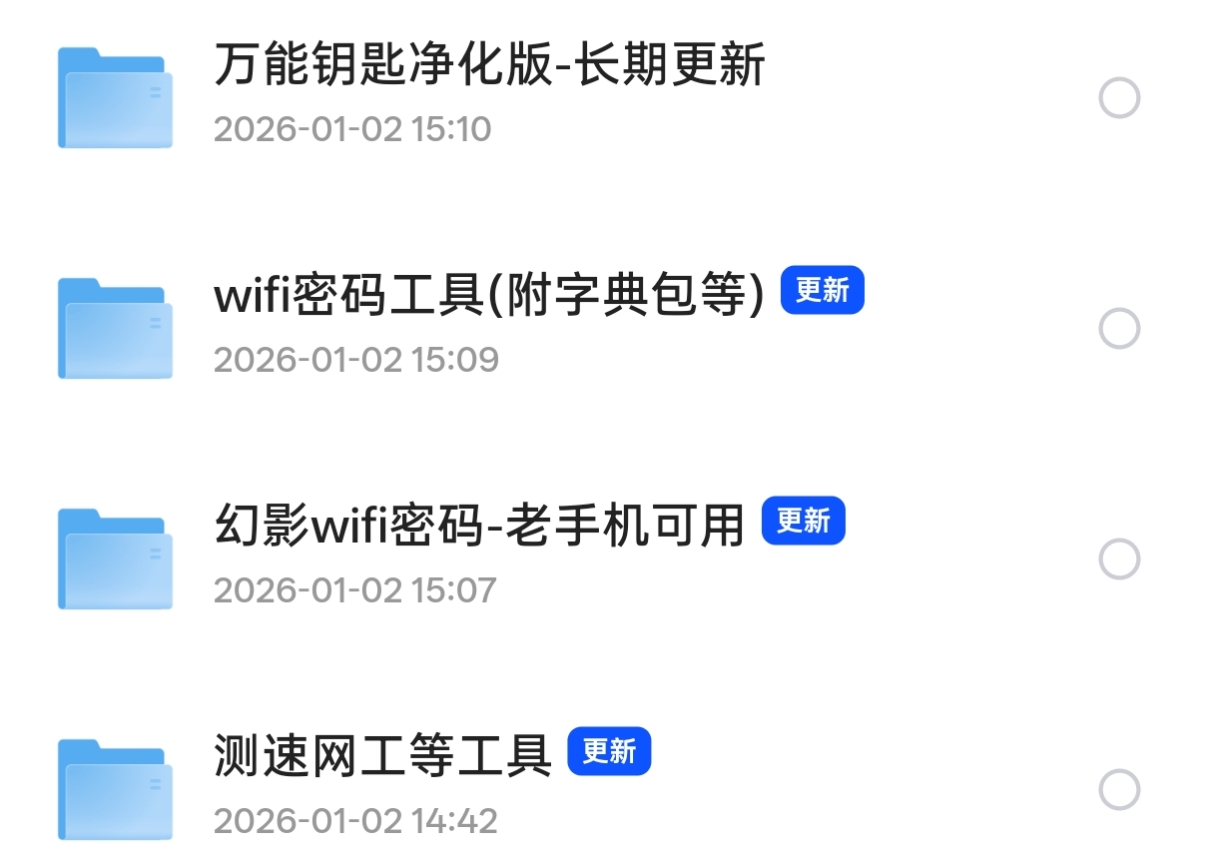
Task: Open the 幻影wifi密码-老手机可用 folder
Action: point(479,526)
